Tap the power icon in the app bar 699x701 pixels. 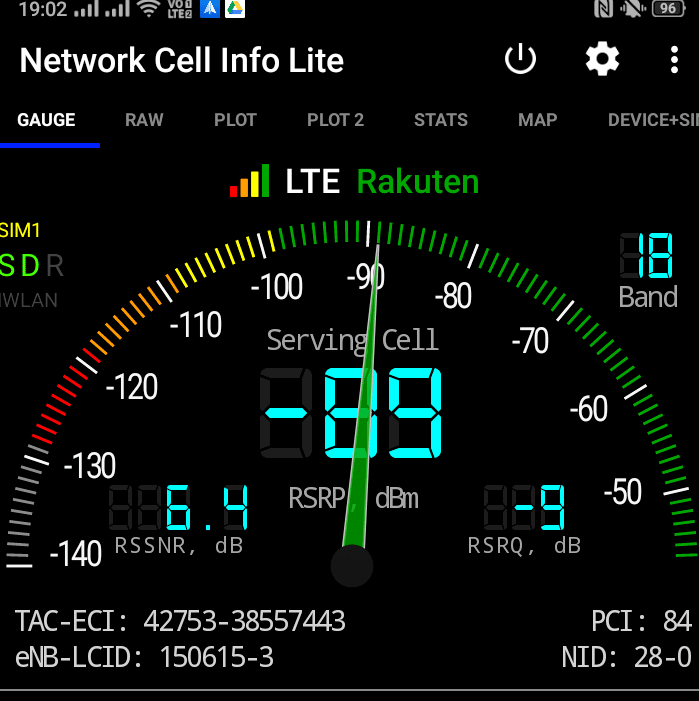coord(520,59)
